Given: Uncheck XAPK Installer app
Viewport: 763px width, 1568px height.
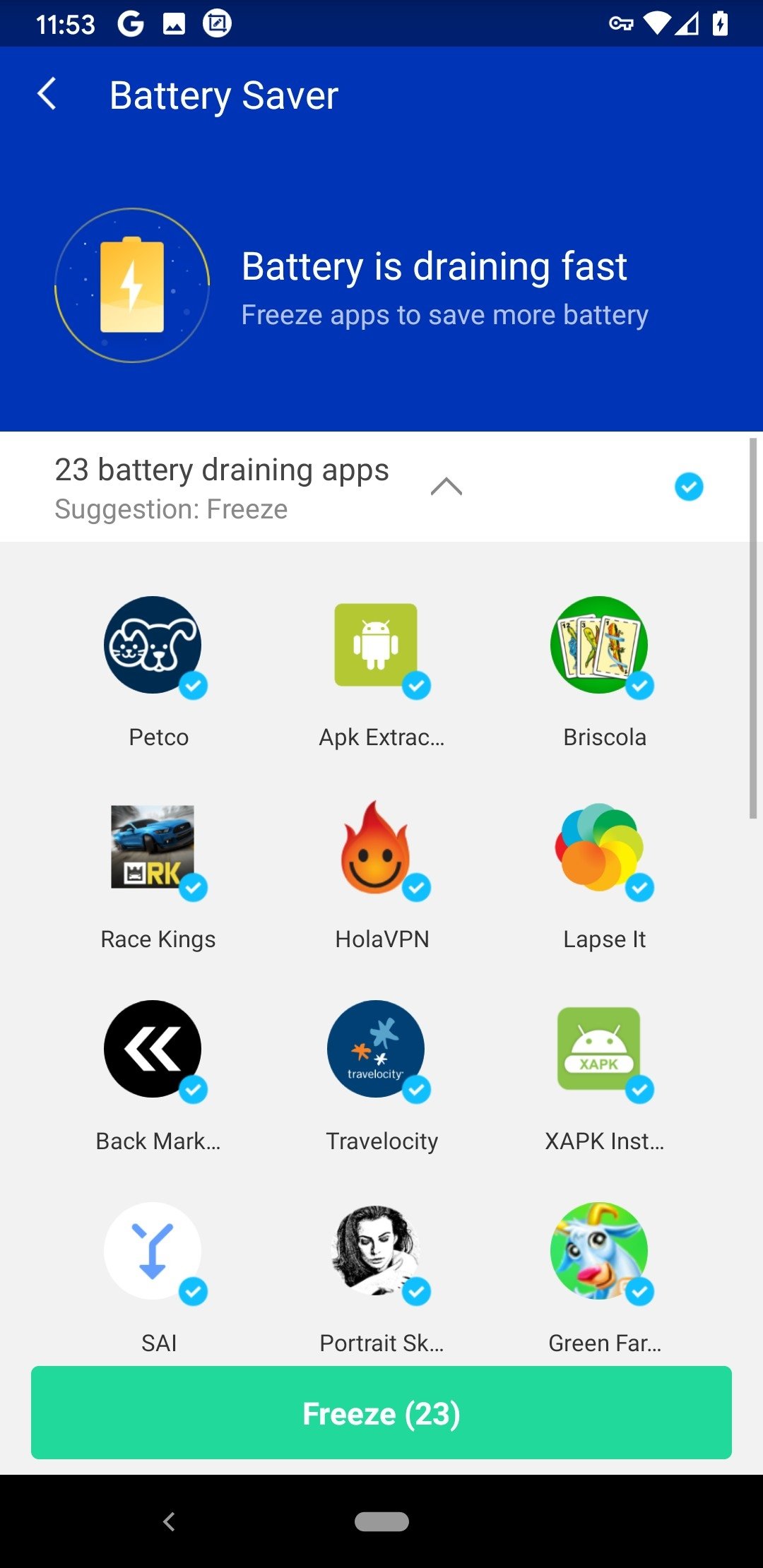Looking at the screenshot, I should [639, 1089].
